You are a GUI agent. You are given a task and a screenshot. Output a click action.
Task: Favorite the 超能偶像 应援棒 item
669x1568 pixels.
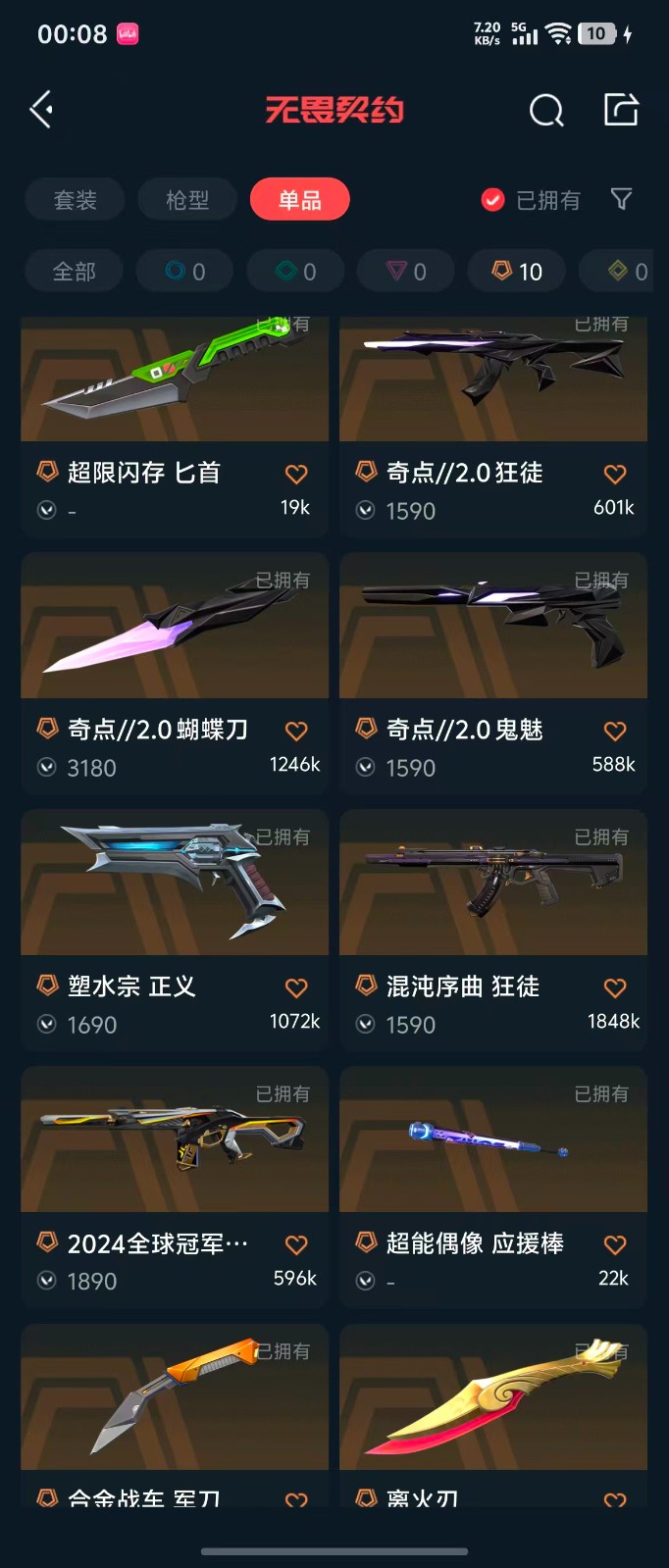click(615, 1245)
